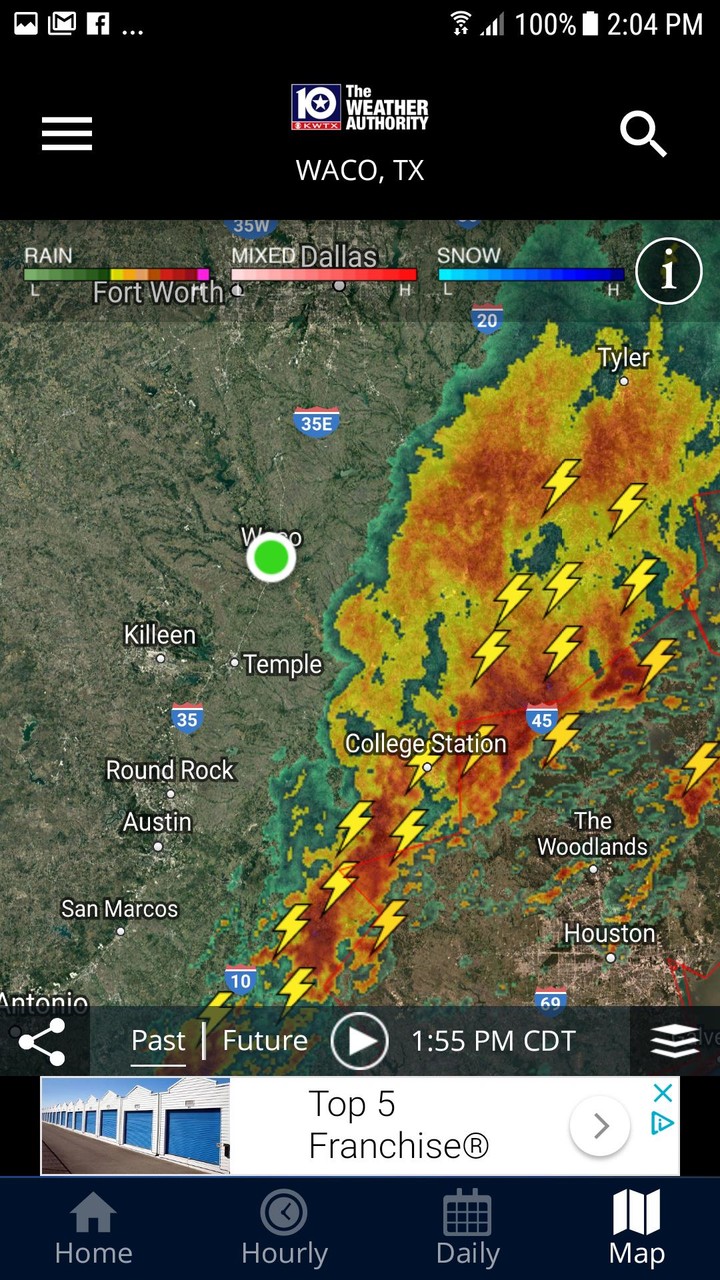Viewport: 720px width, 1280px height.
Task: Select the Map tab
Action: (x=637, y=1229)
